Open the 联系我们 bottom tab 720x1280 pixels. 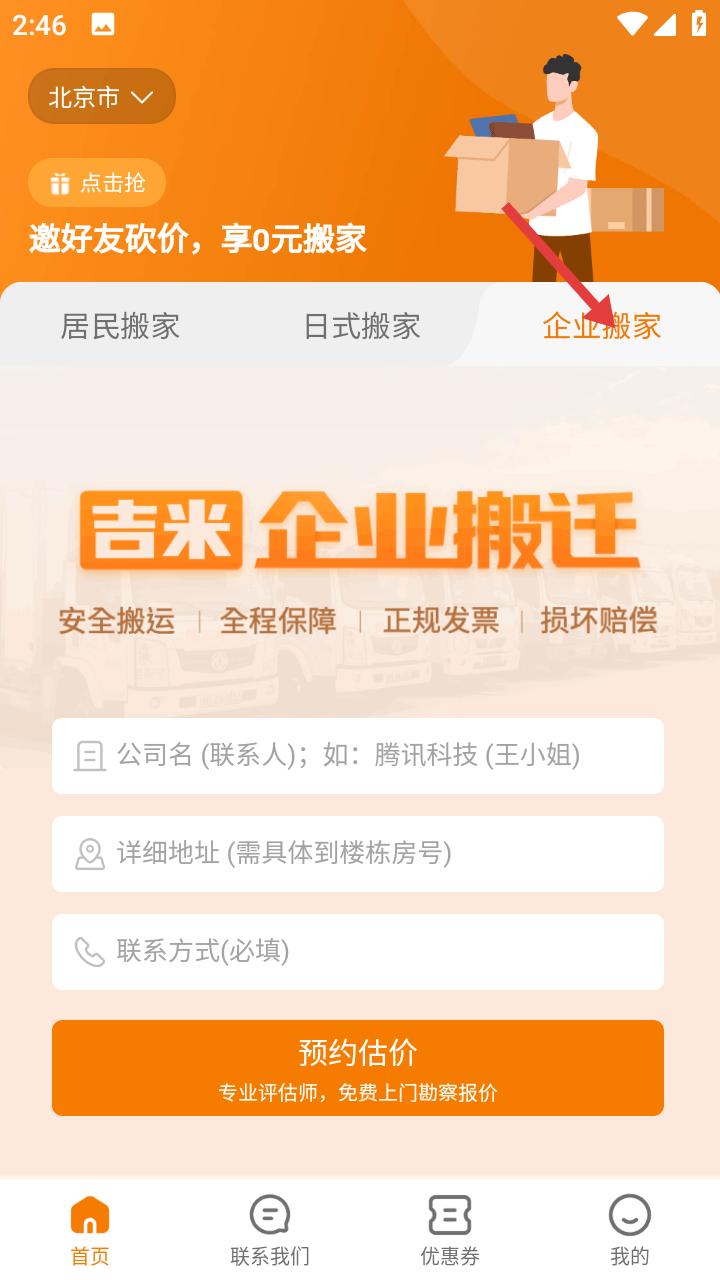tap(270, 1230)
